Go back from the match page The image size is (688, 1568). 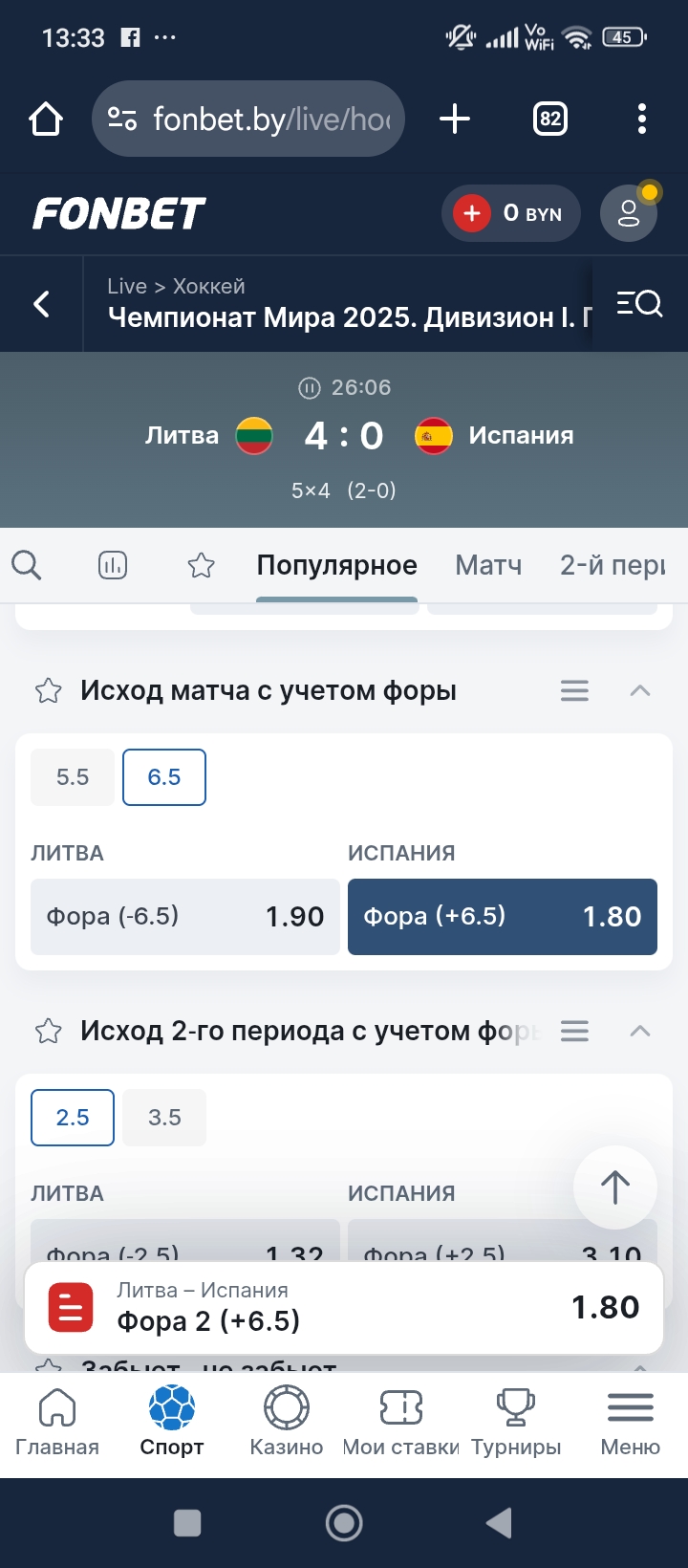tap(41, 304)
